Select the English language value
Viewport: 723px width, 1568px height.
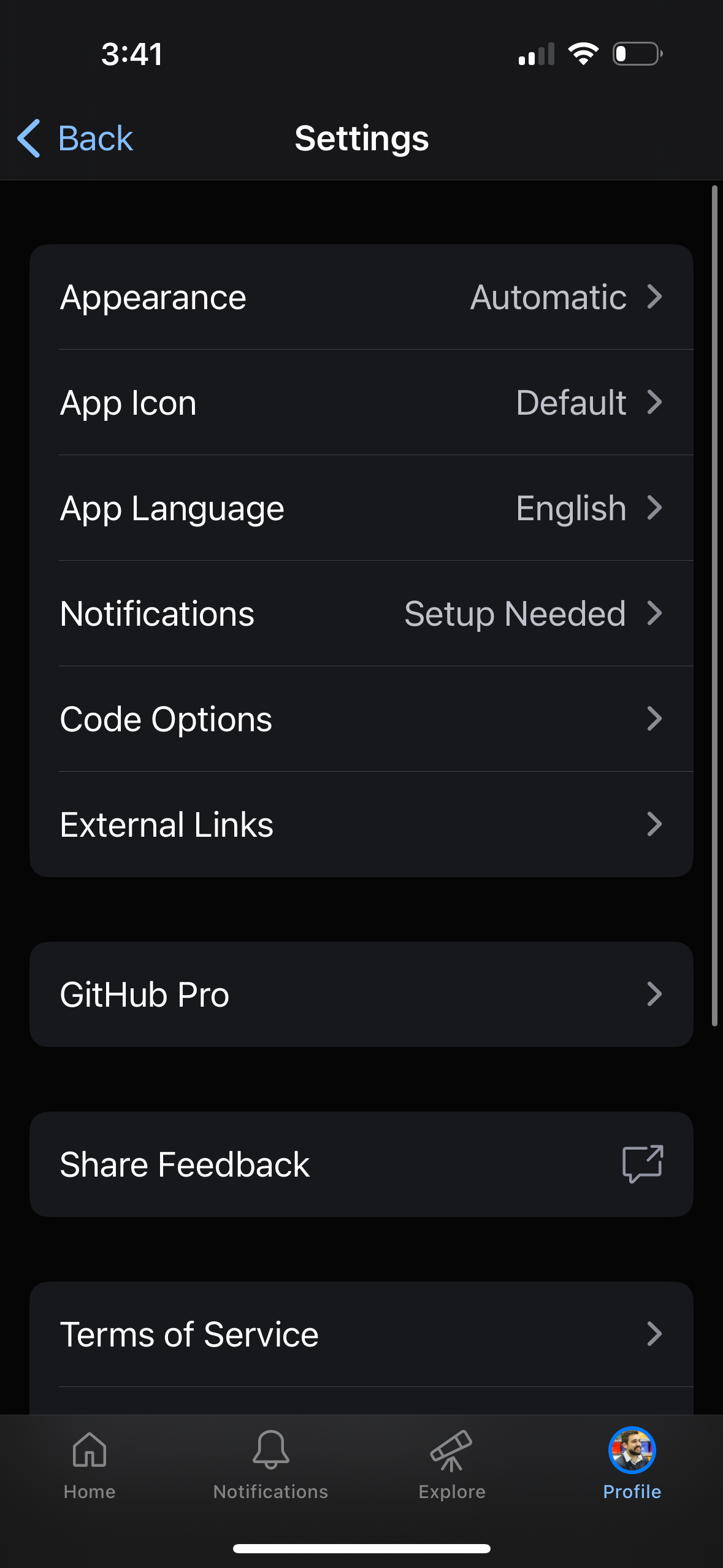571,508
